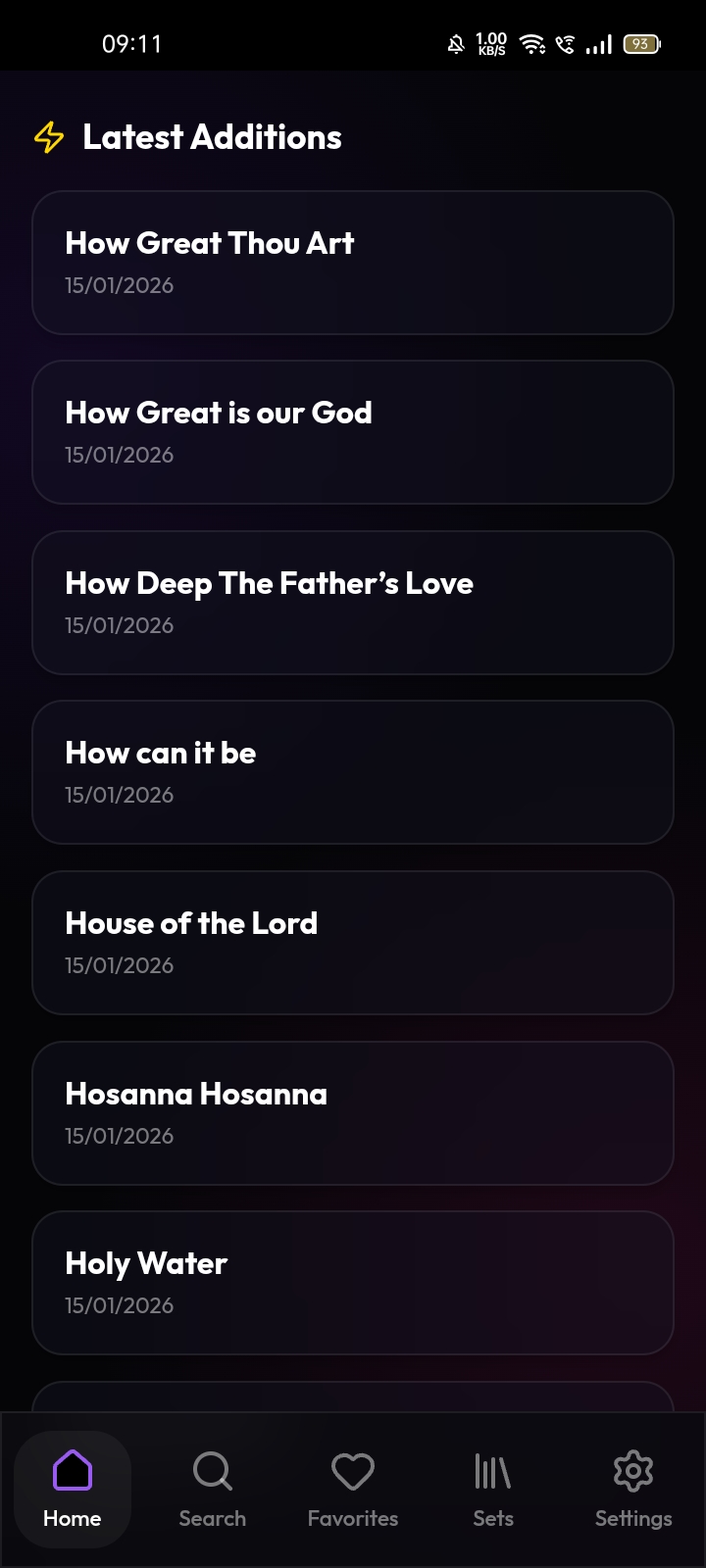Go to the Home tab
706x1568 pixels.
pyautogui.click(x=73, y=1490)
